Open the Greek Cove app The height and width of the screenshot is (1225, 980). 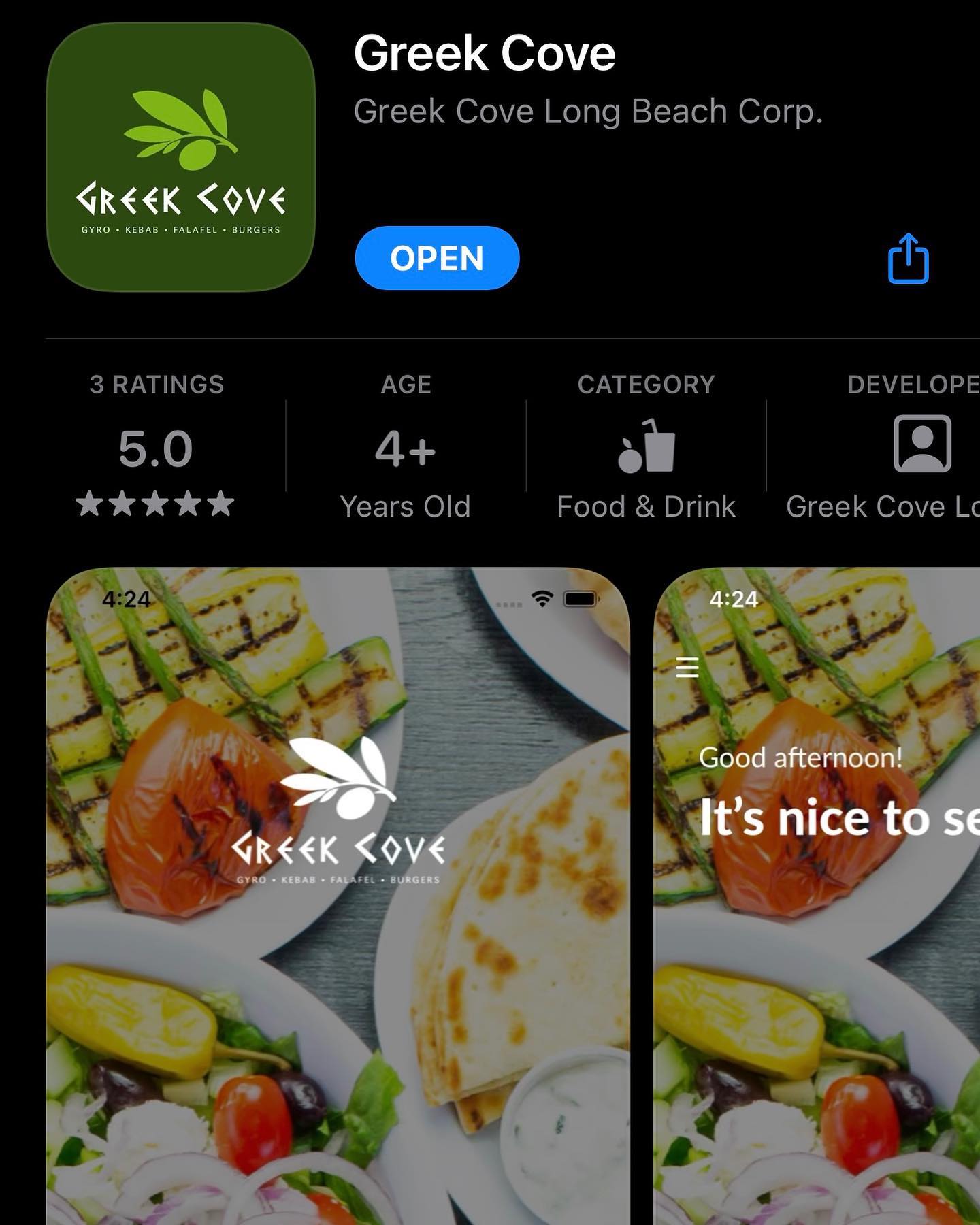click(436, 258)
